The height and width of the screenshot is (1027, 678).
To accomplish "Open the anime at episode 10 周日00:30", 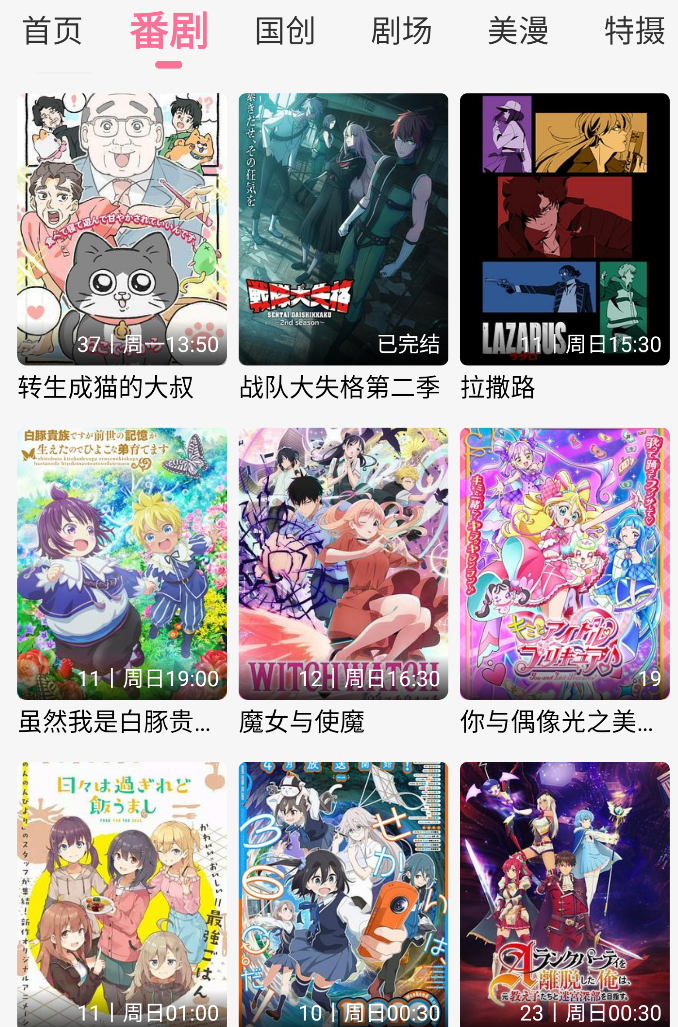I will (x=343, y=894).
